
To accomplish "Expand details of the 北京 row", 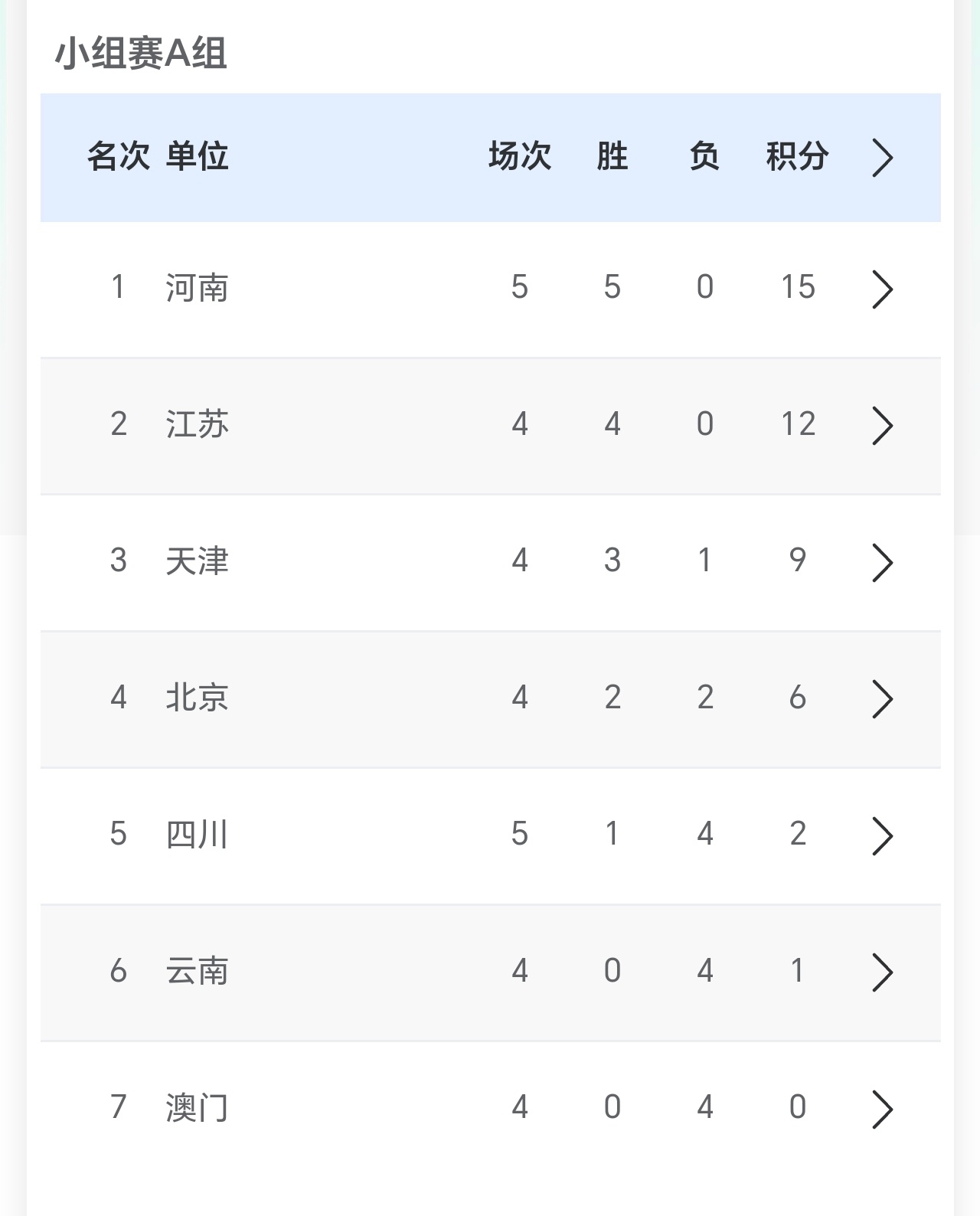I will (882, 698).
